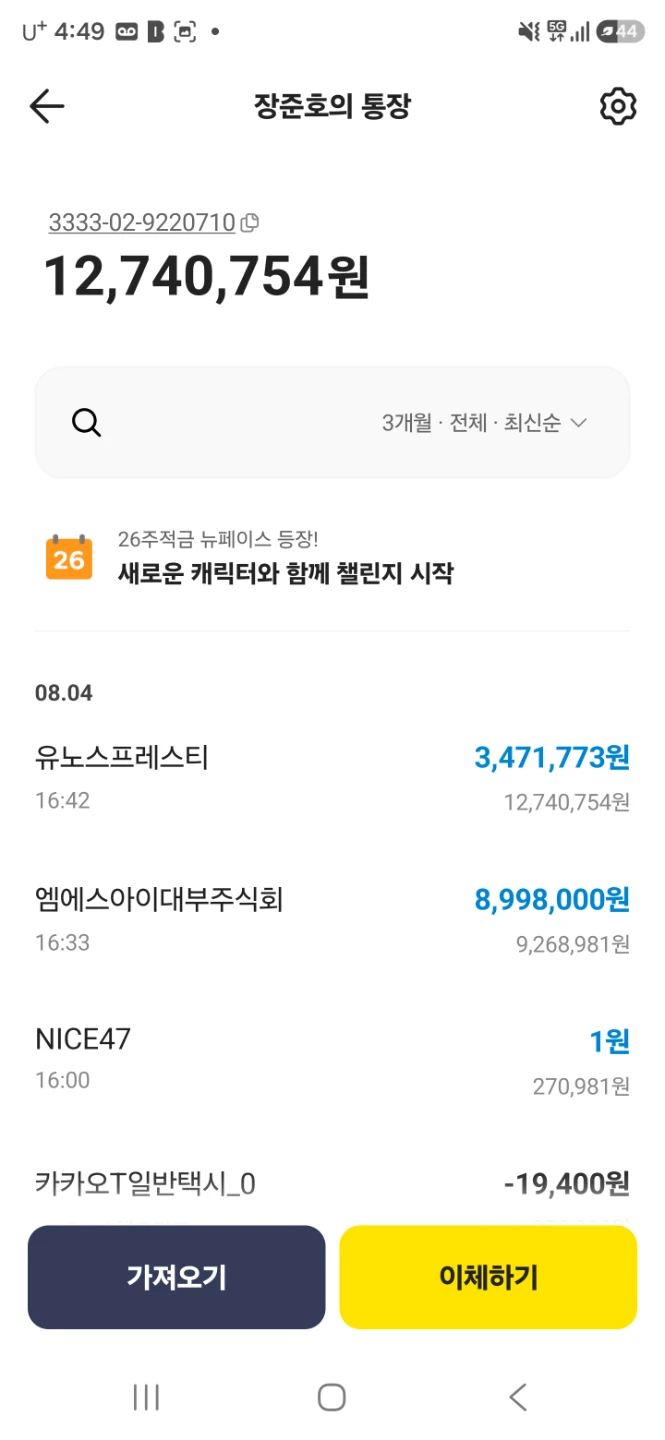Open the NICE47 1원 transaction
Viewport: 665px width, 1440px height.
pos(332,1059)
